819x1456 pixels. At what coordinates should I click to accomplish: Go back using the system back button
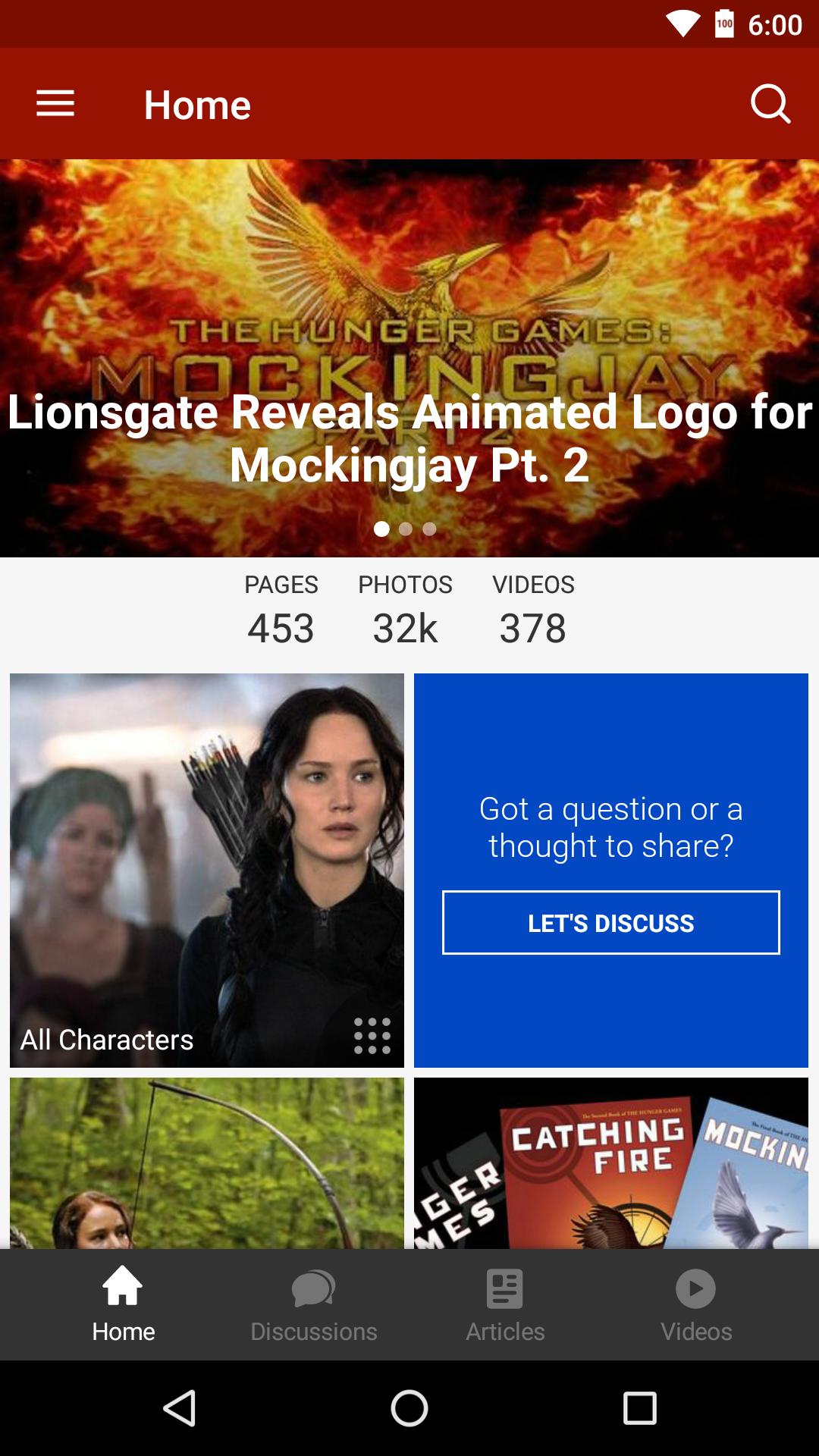pos(180,1408)
